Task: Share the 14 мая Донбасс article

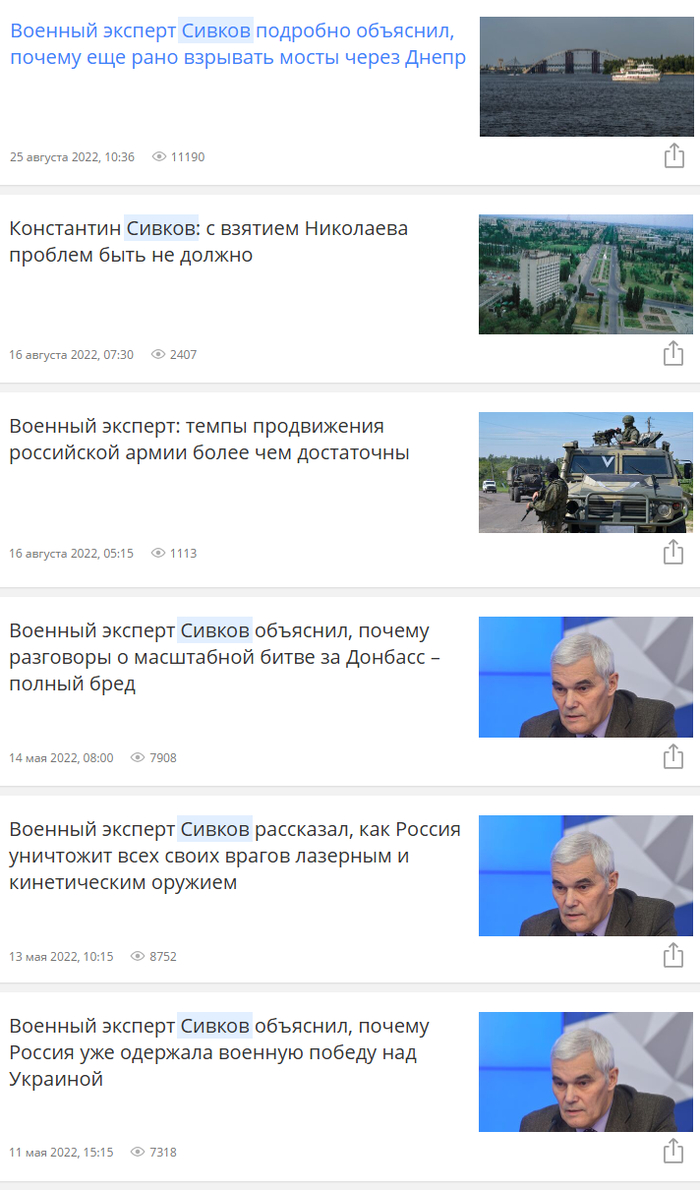Action: pos(674,757)
